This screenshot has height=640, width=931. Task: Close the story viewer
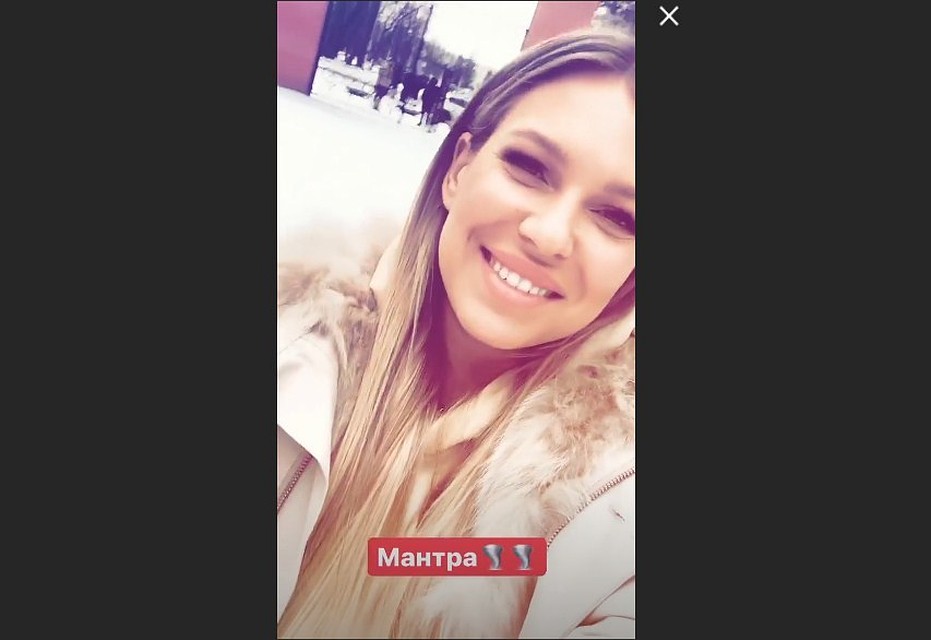(x=669, y=16)
